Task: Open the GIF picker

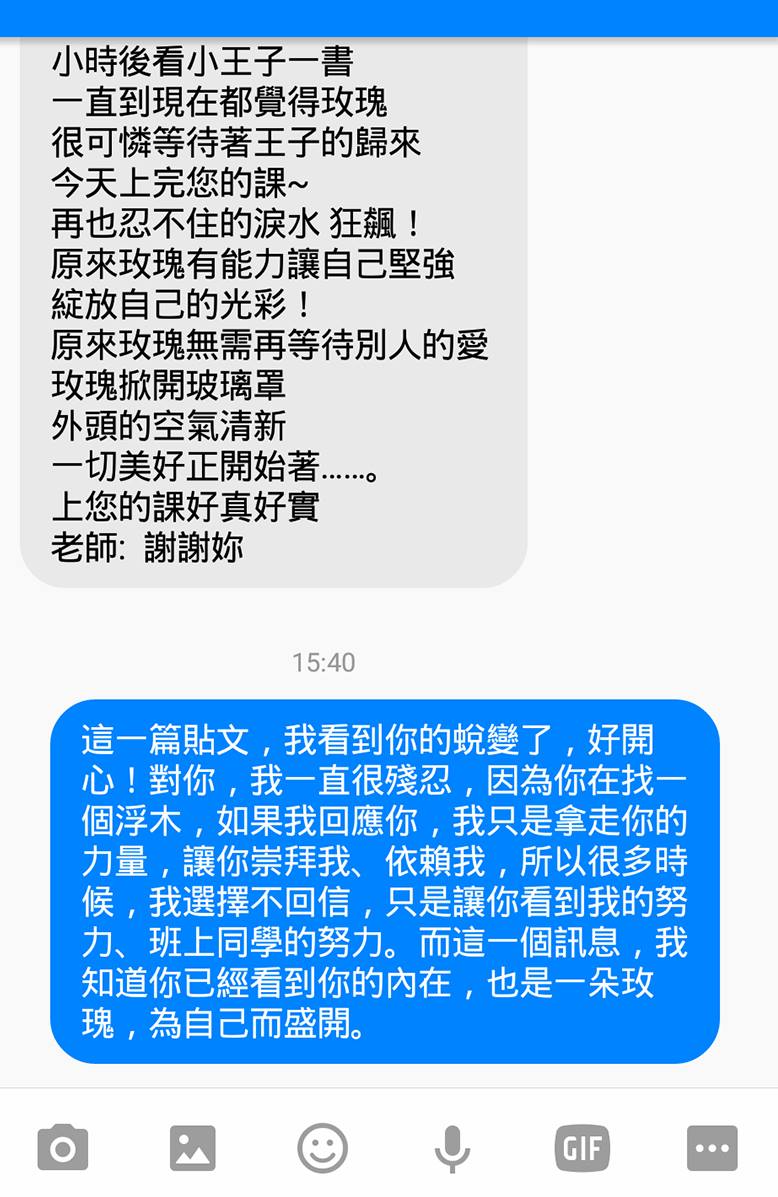Action: pyautogui.click(x=582, y=1148)
